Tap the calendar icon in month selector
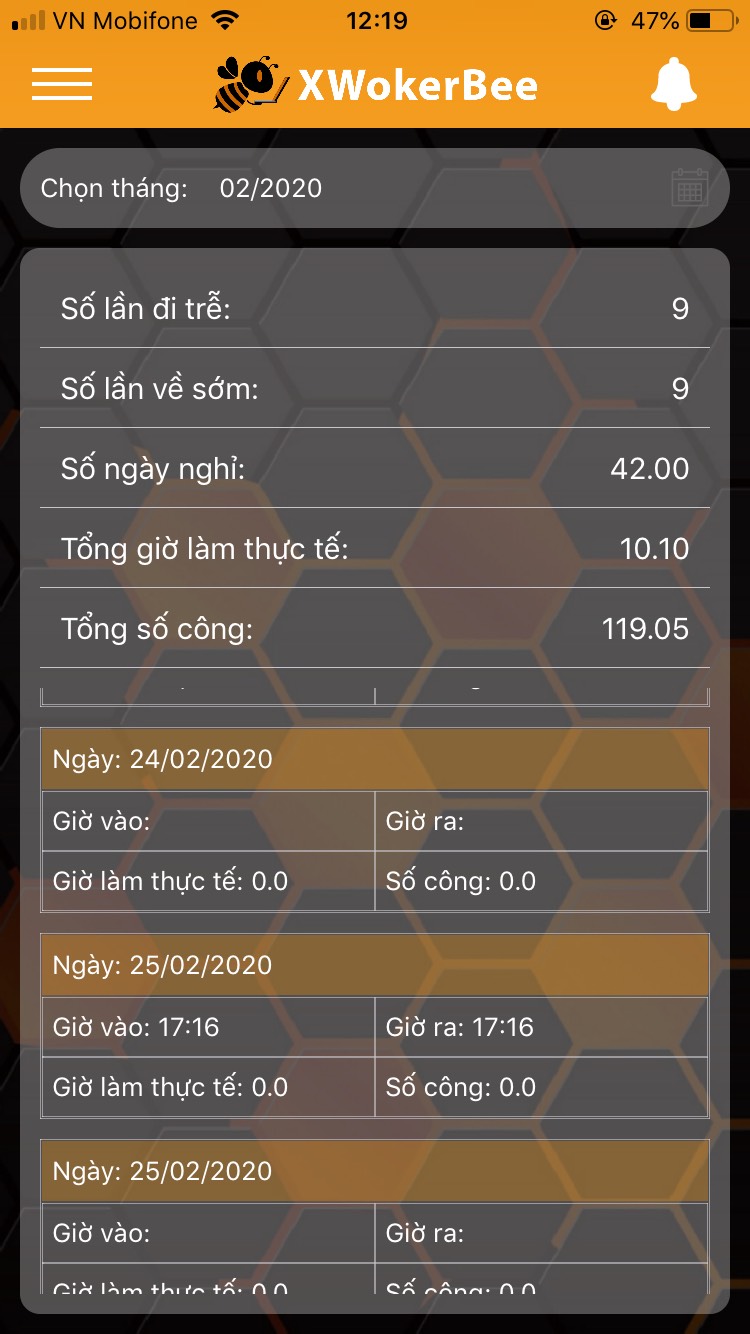The height and width of the screenshot is (1334, 750). tap(690, 188)
